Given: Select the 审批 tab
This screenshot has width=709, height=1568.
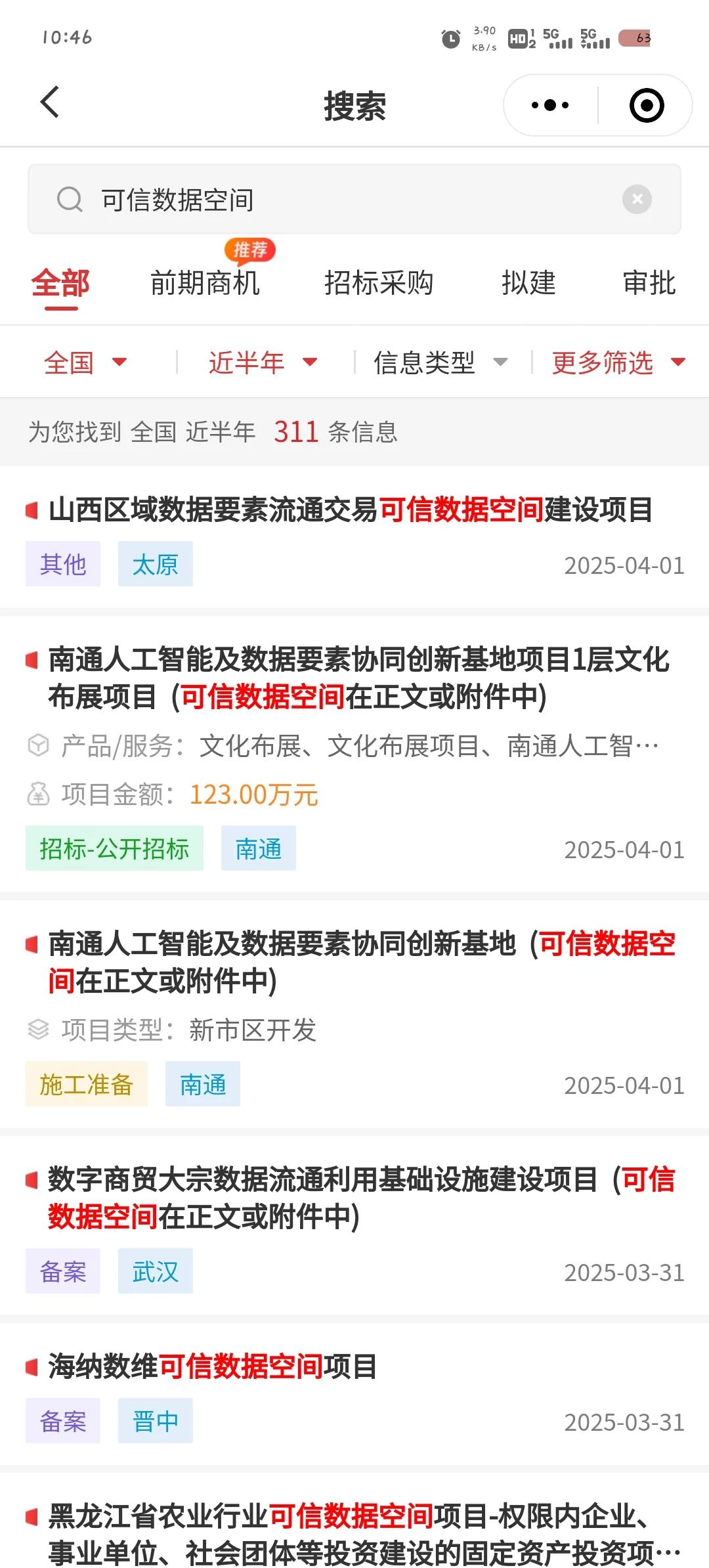Looking at the screenshot, I should [x=649, y=283].
